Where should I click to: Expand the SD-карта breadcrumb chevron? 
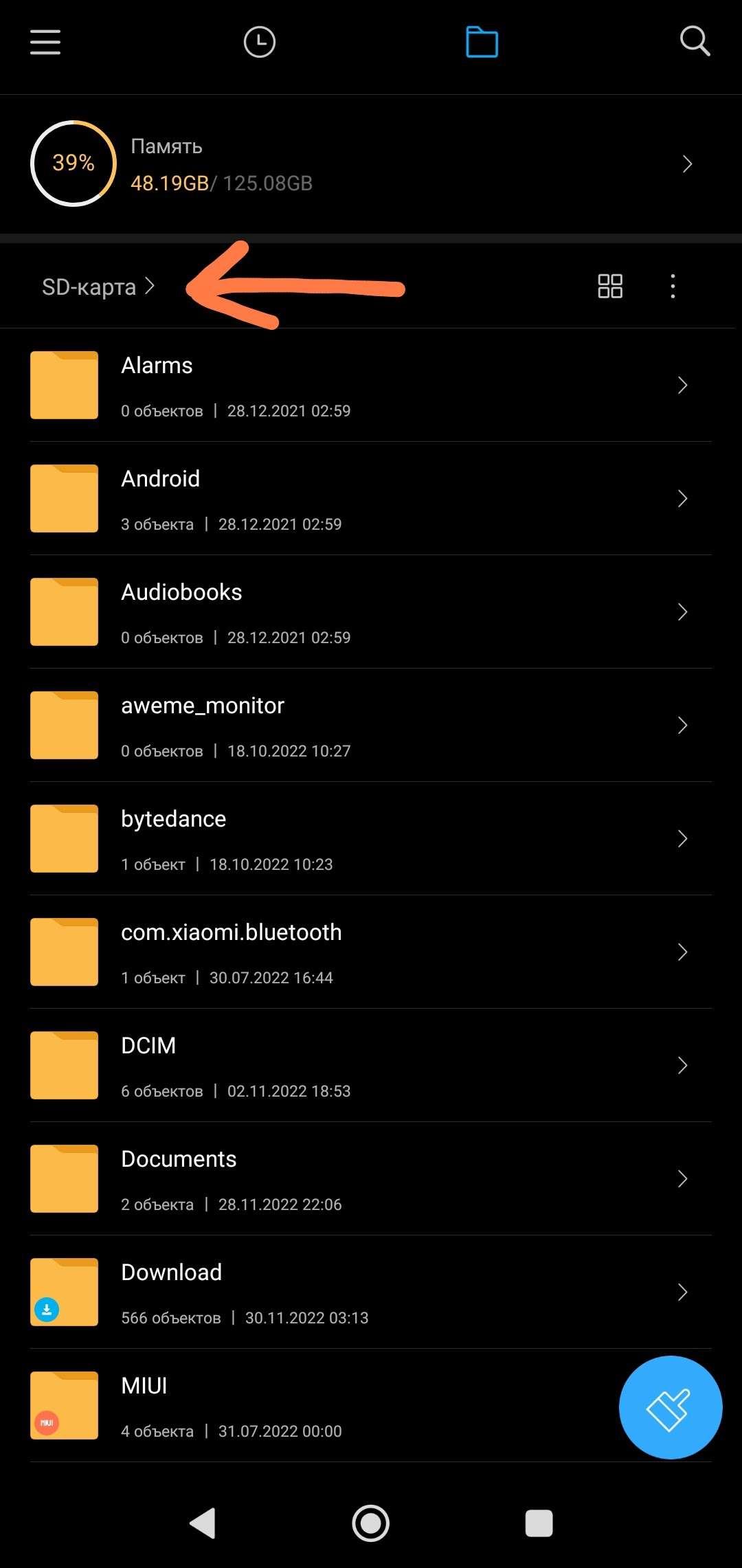pyautogui.click(x=151, y=287)
